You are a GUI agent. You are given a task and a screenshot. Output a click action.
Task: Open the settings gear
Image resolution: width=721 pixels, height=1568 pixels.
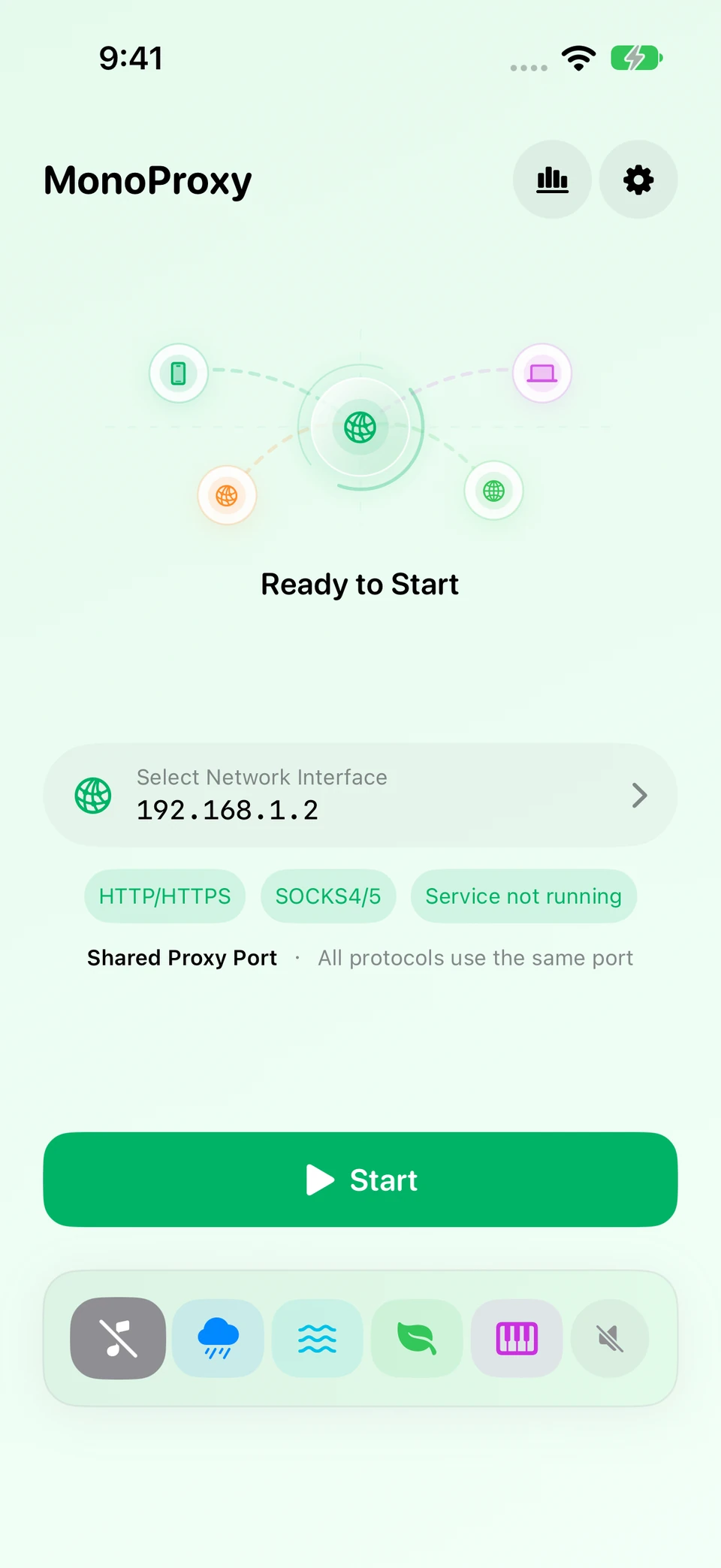(638, 180)
